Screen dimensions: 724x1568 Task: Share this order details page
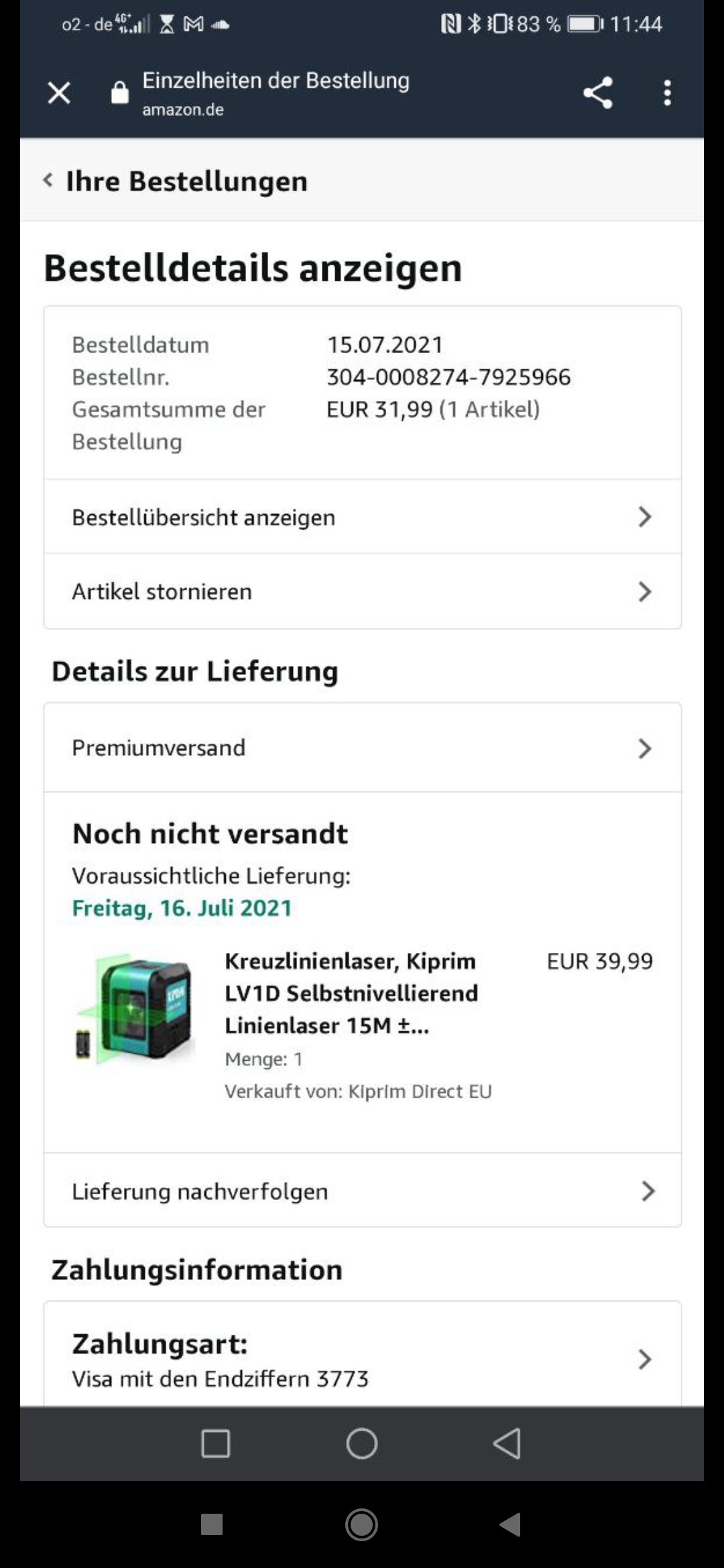pos(597,92)
